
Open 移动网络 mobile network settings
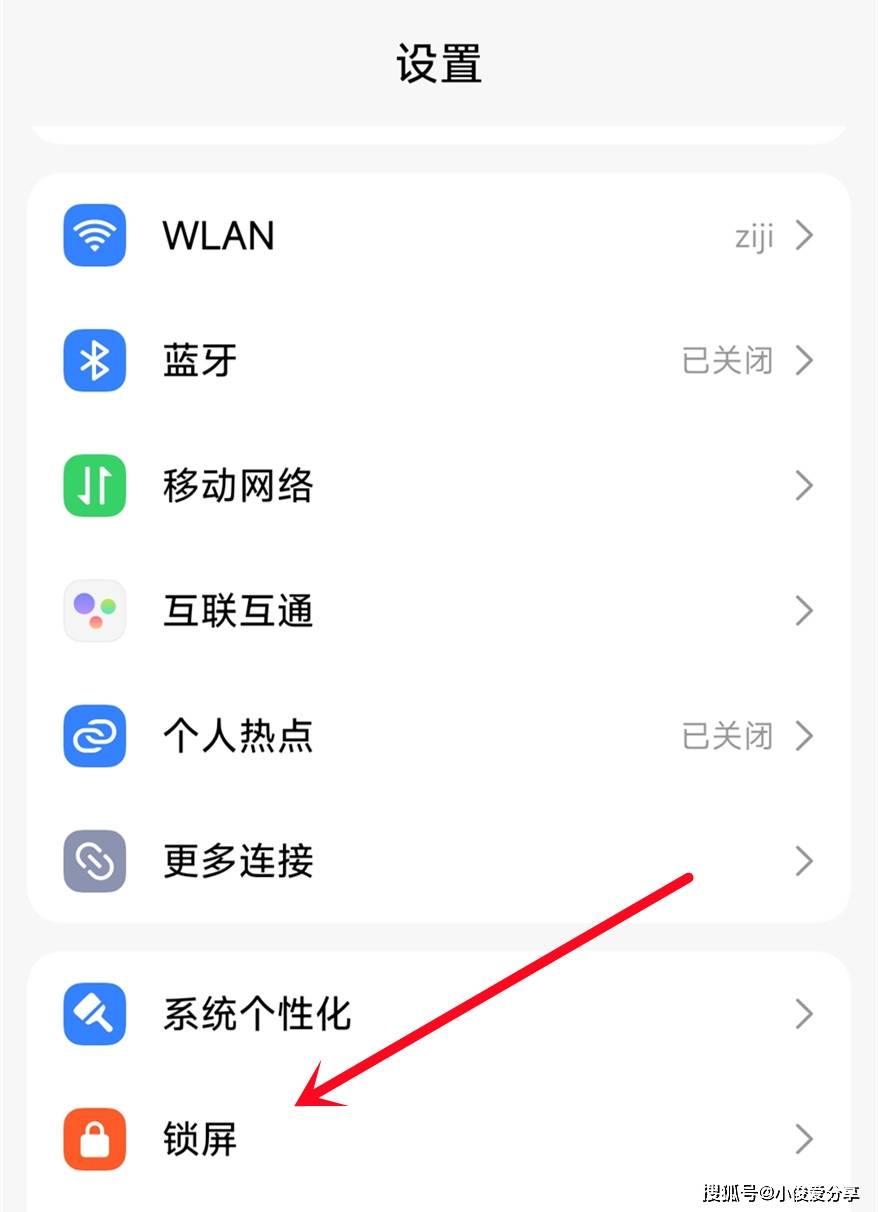(438, 486)
